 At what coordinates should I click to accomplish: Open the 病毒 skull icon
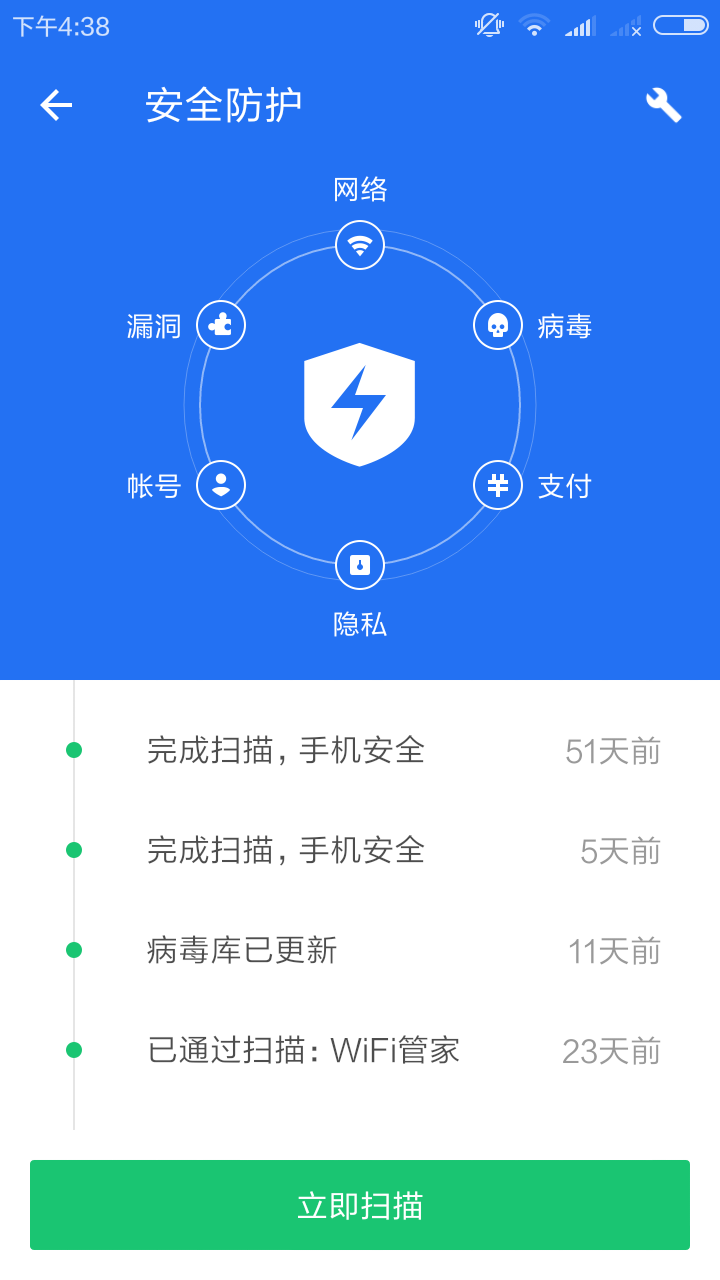pos(498,325)
